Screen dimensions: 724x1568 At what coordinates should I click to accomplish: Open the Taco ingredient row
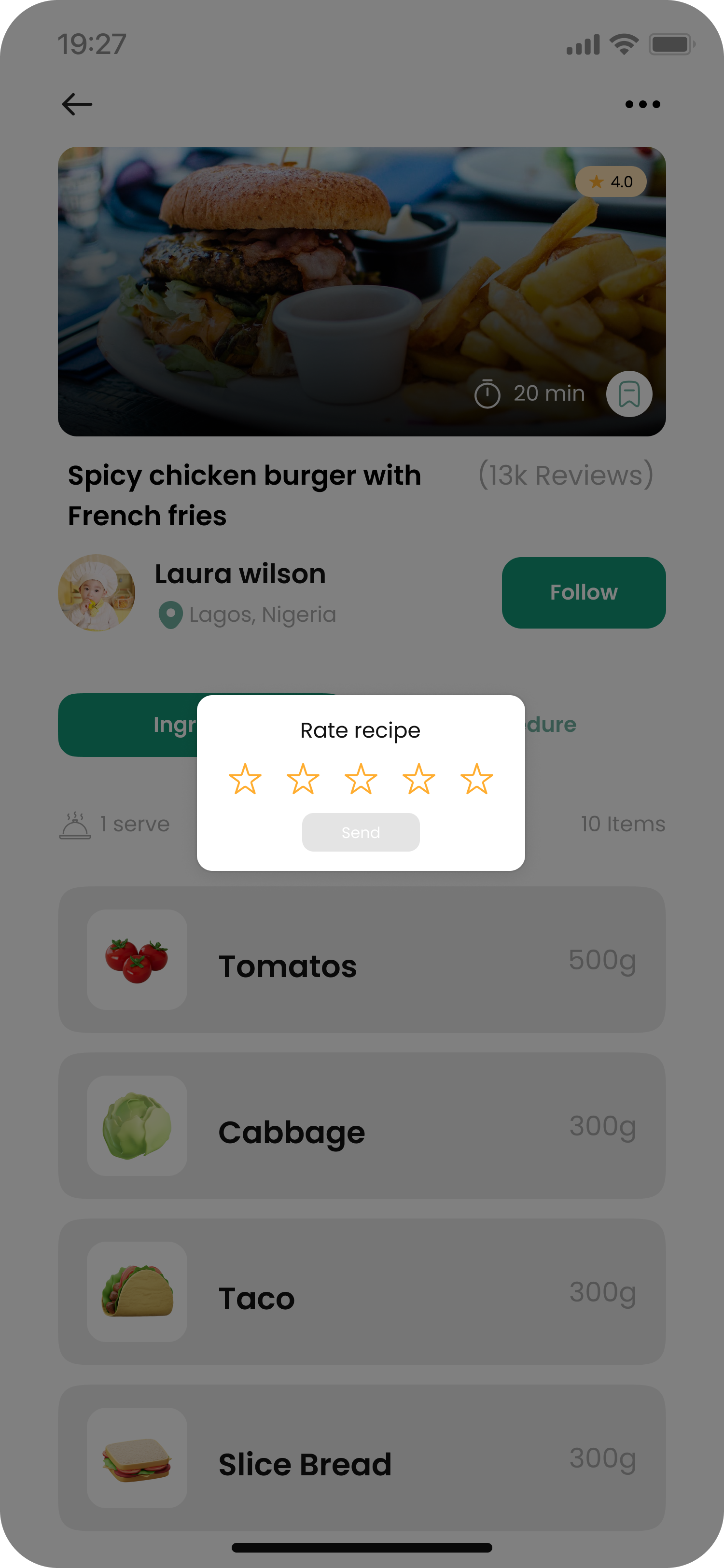(362, 1292)
